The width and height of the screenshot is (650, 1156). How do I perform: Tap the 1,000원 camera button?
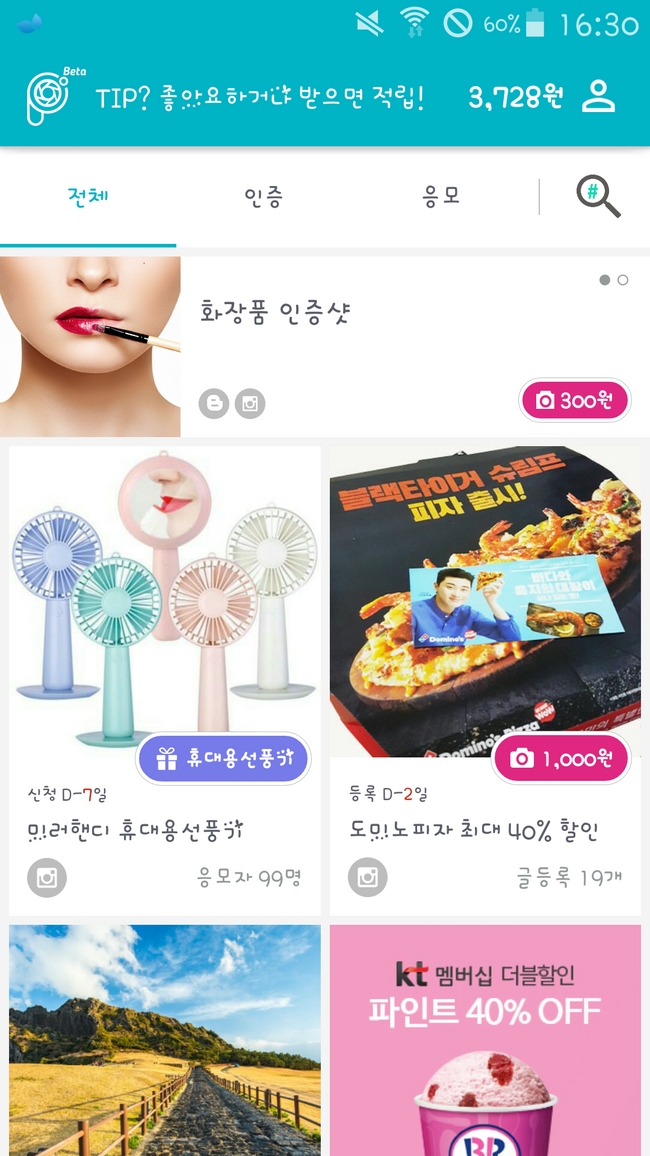[x=560, y=759]
